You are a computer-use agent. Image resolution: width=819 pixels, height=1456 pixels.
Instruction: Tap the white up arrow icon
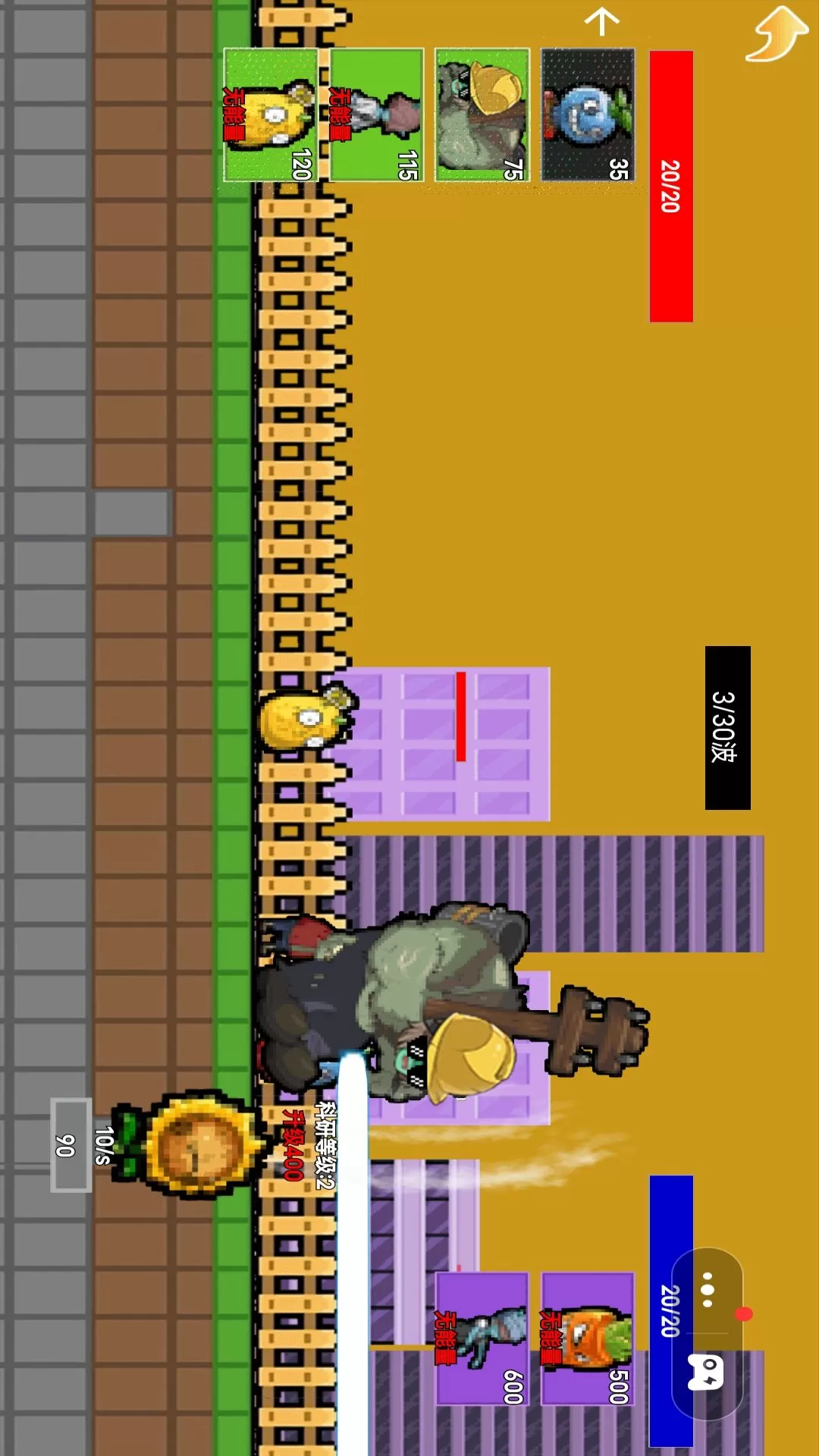(x=603, y=21)
